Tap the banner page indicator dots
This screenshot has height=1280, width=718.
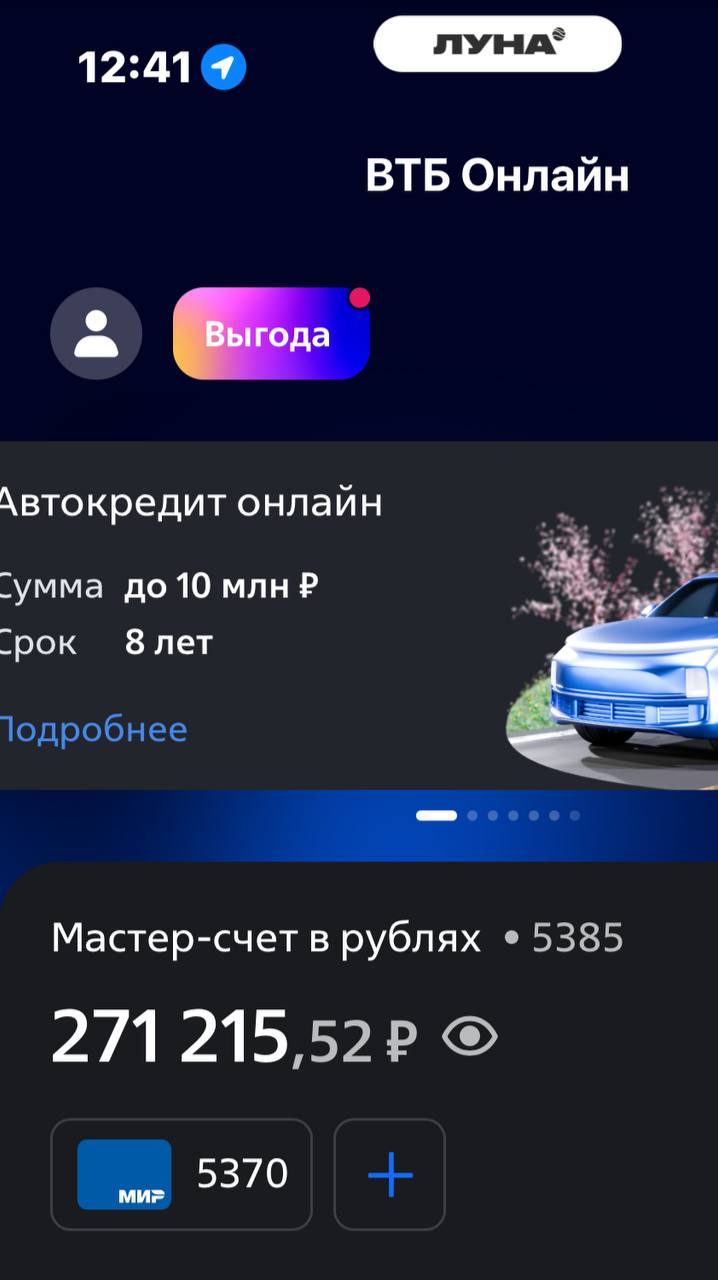(x=498, y=815)
